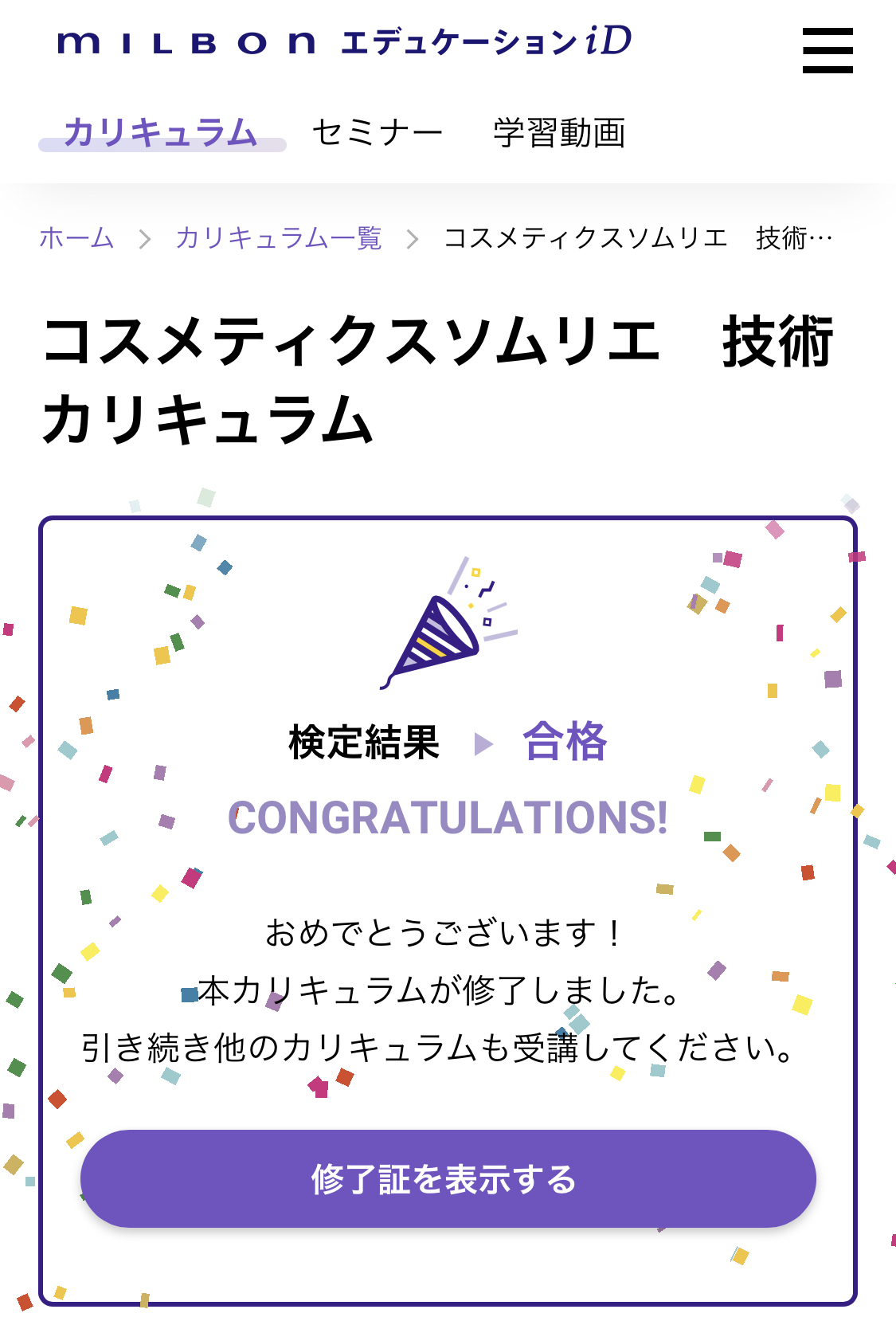
Task: Open the hamburger menu
Action: tap(827, 50)
